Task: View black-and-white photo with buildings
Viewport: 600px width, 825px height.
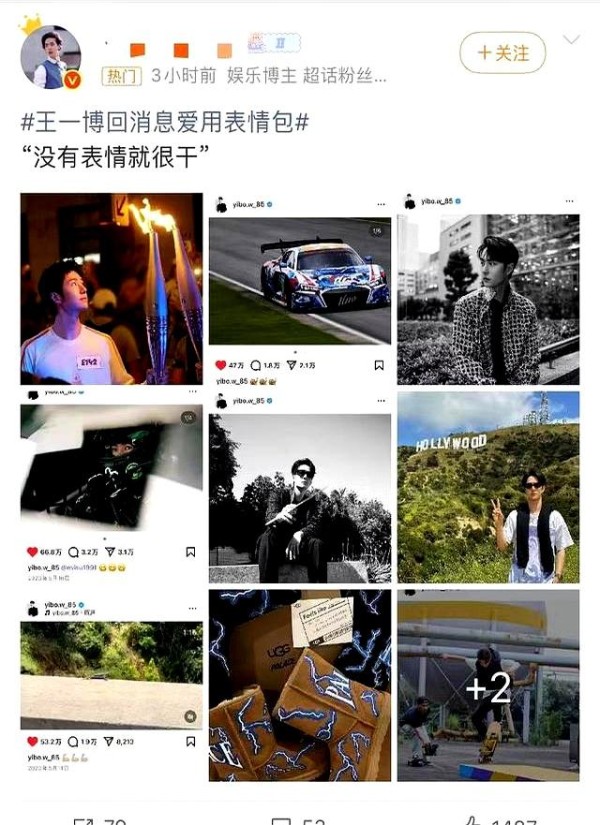Action: pos(488,289)
